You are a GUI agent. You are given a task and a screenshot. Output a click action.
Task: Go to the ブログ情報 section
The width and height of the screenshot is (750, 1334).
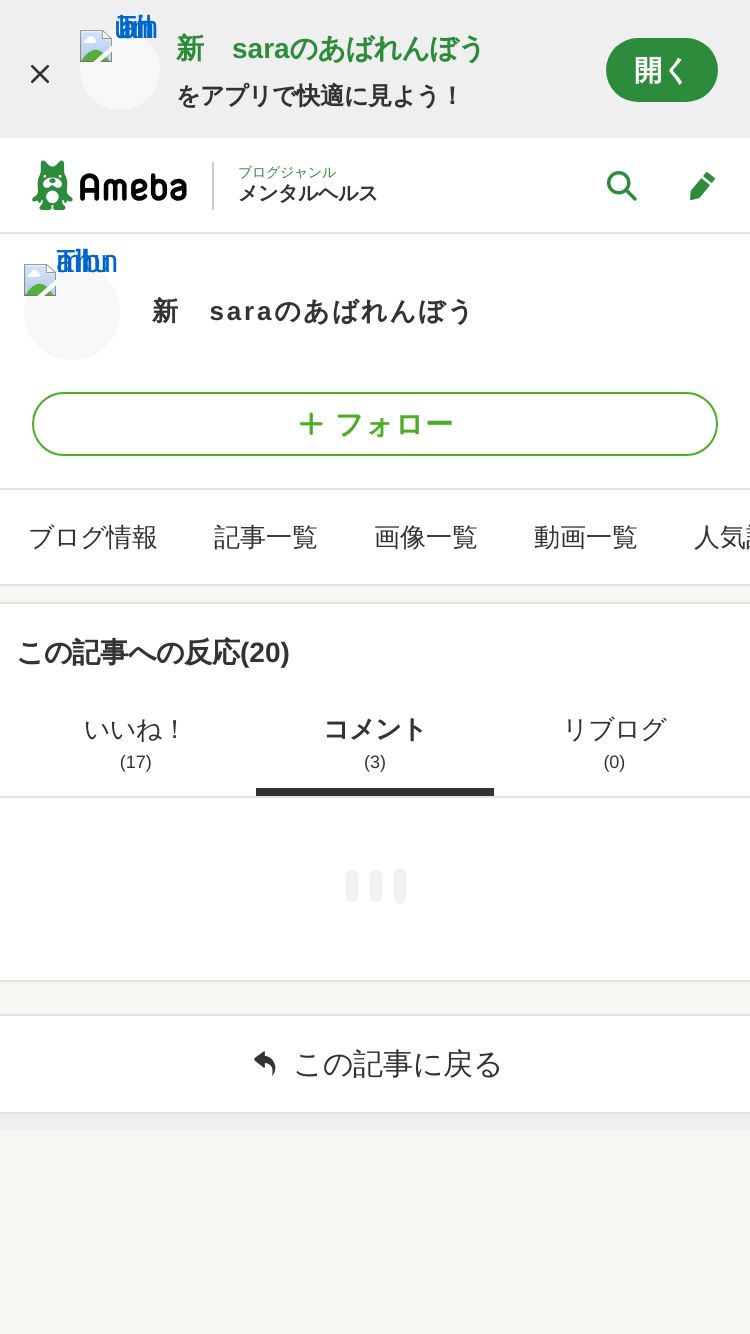pos(93,537)
